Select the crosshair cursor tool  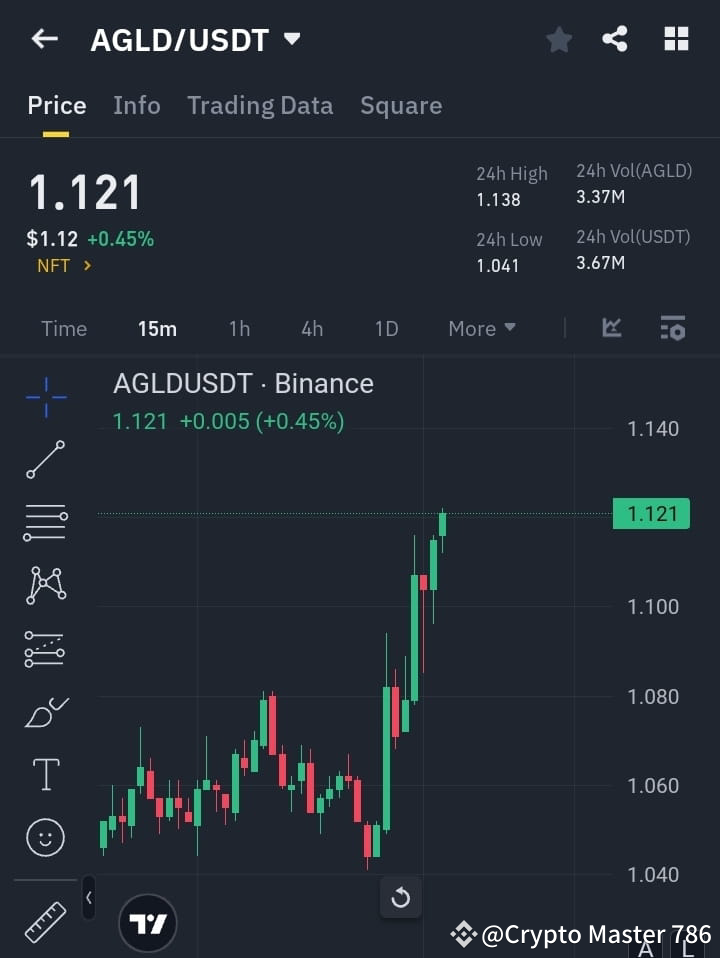tap(45, 397)
